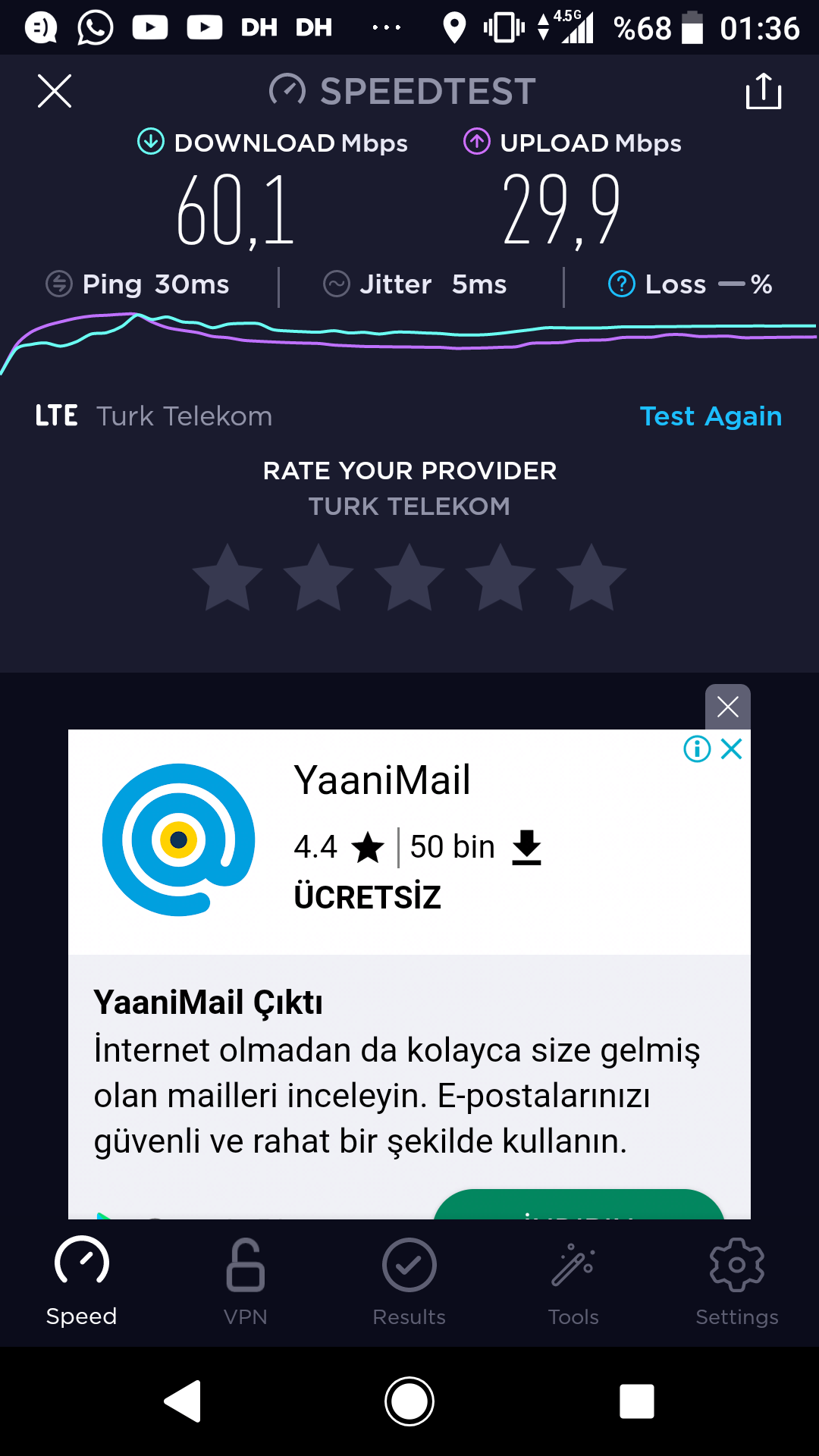Go back using system back button

tap(183, 1401)
